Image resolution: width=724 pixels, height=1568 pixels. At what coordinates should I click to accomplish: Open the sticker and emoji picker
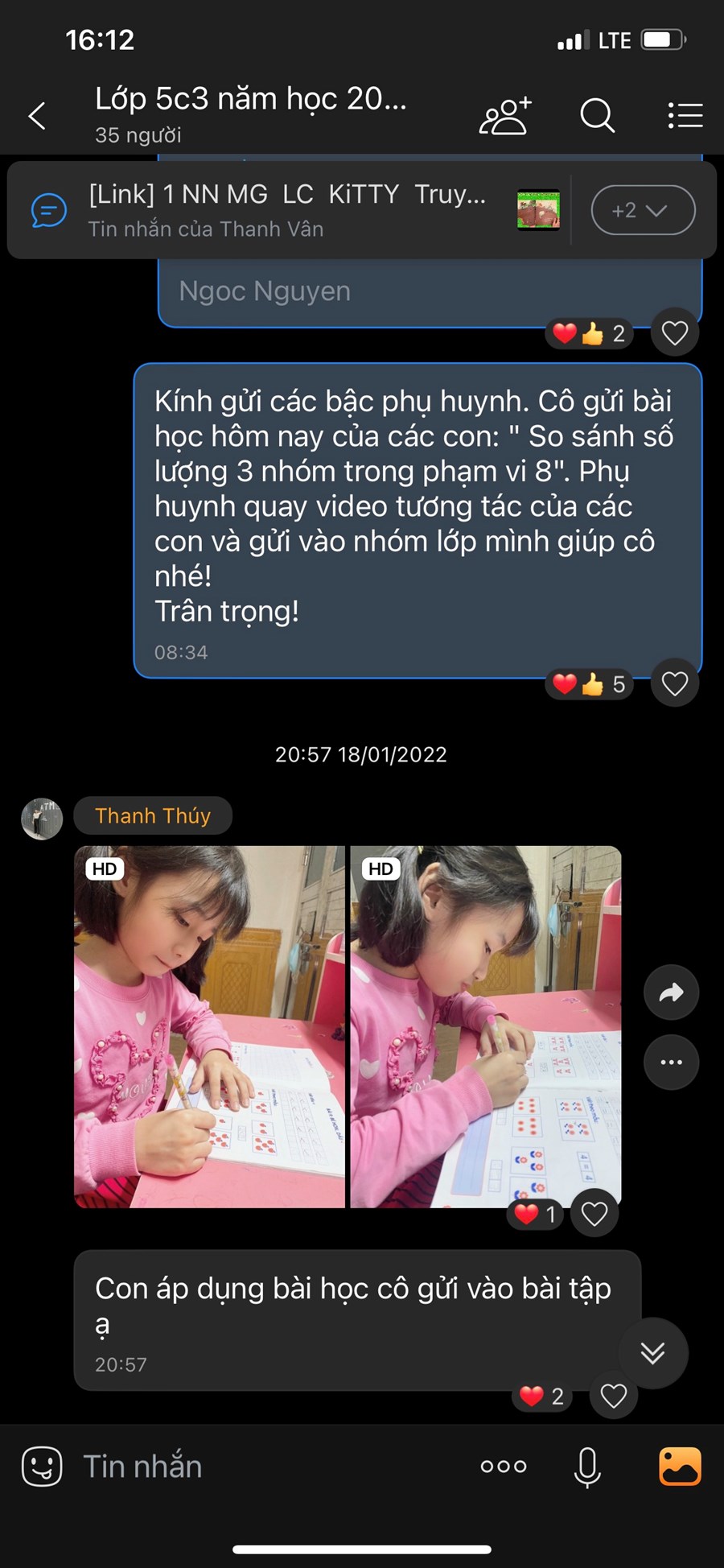click(42, 1466)
